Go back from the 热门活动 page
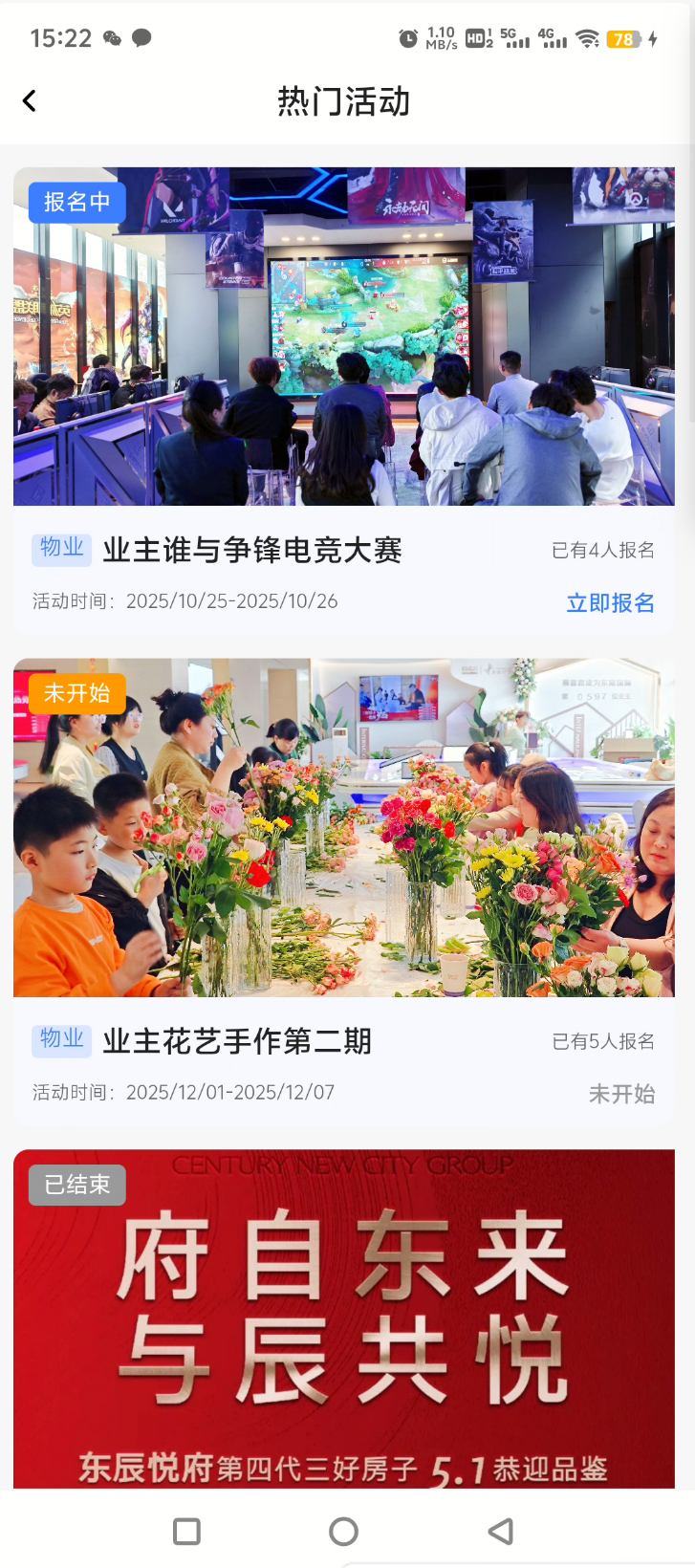Viewport: 695px width, 1568px height. (30, 101)
